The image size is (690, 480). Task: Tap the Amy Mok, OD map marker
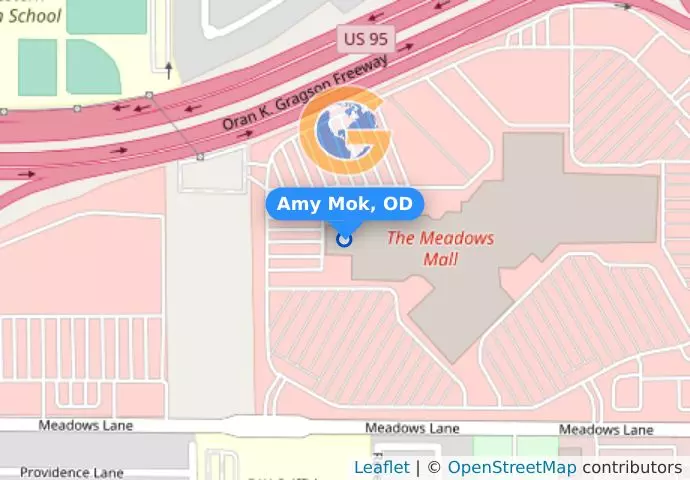pos(345,238)
